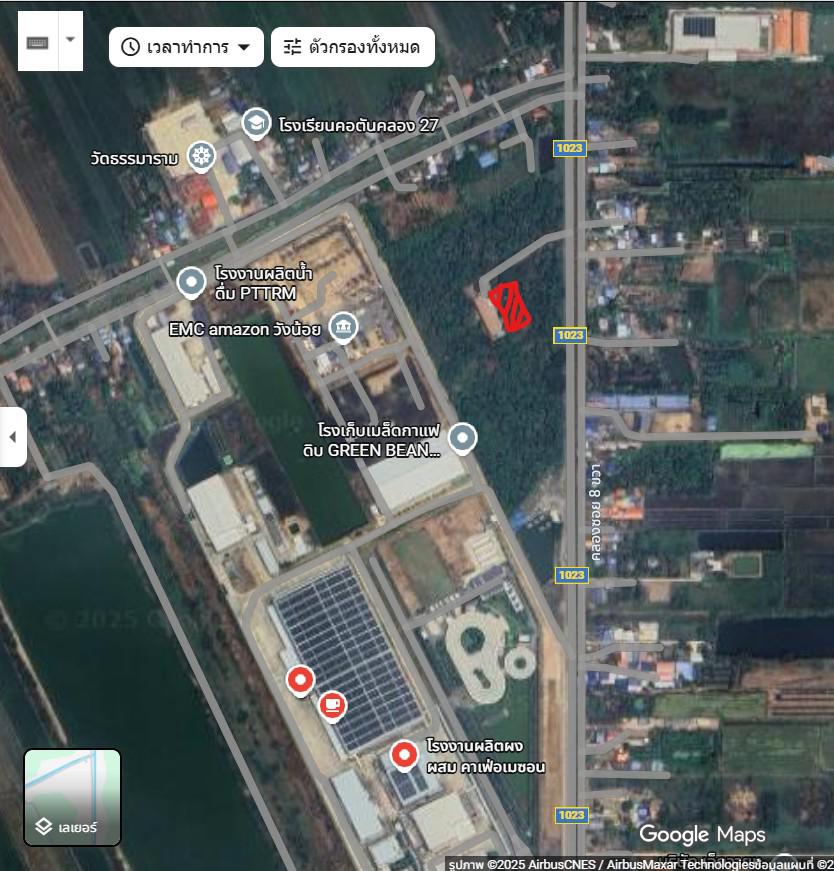The height and width of the screenshot is (871, 834).
Task: Expand the collapsed side panel arrow
Action: point(12,437)
